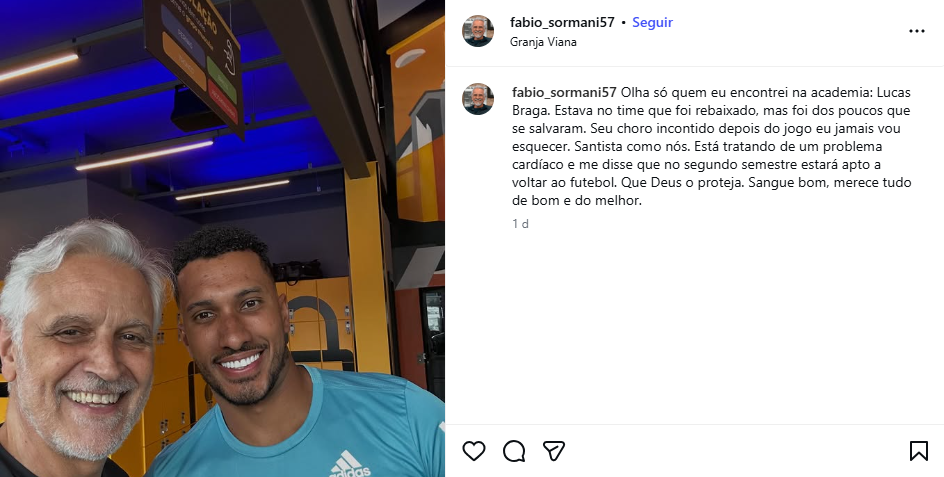The image size is (944, 477).
Task: Save the post with the bookmark icon
Action: (x=918, y=451)
